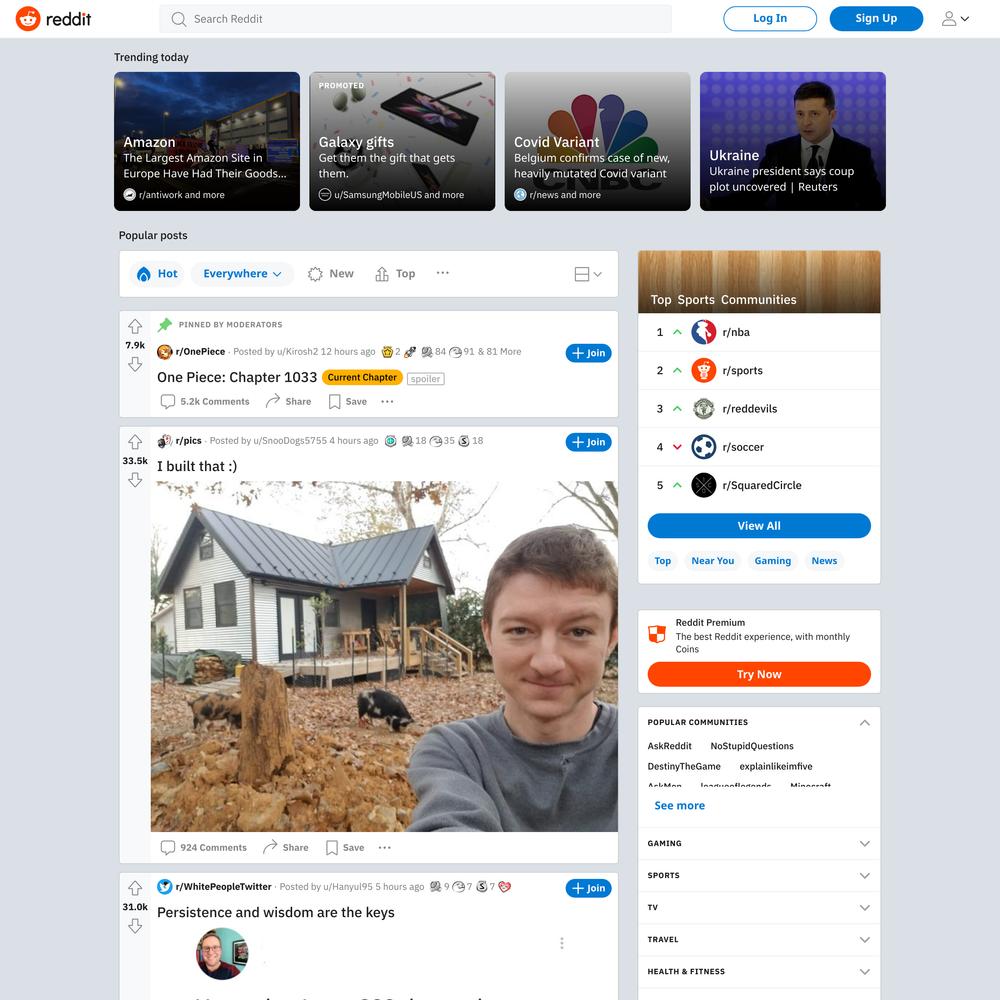Join the r/OnePiece community
1000x1000 pixels.
click(x=588, y=353)
